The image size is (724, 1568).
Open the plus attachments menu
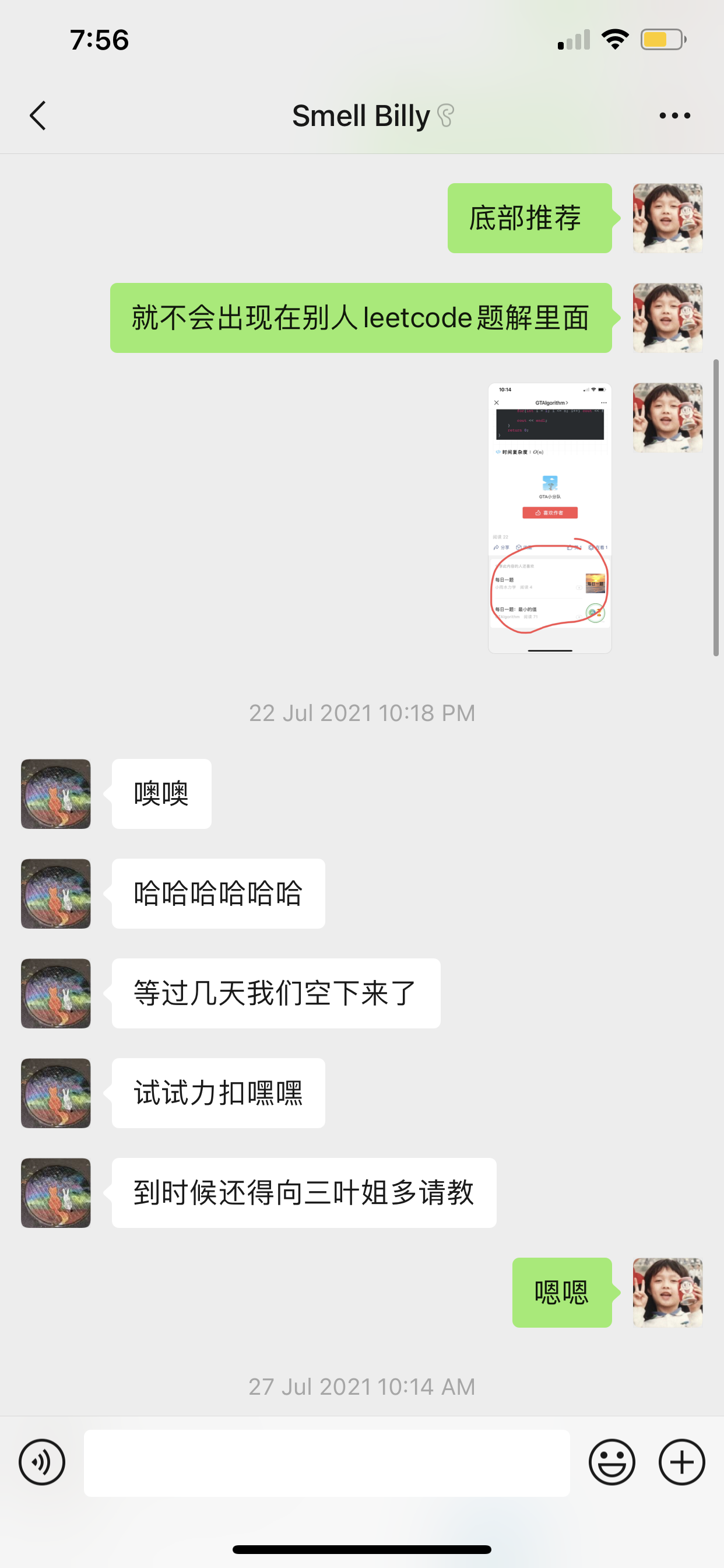pyautogui.click(x=681, y=1461)
